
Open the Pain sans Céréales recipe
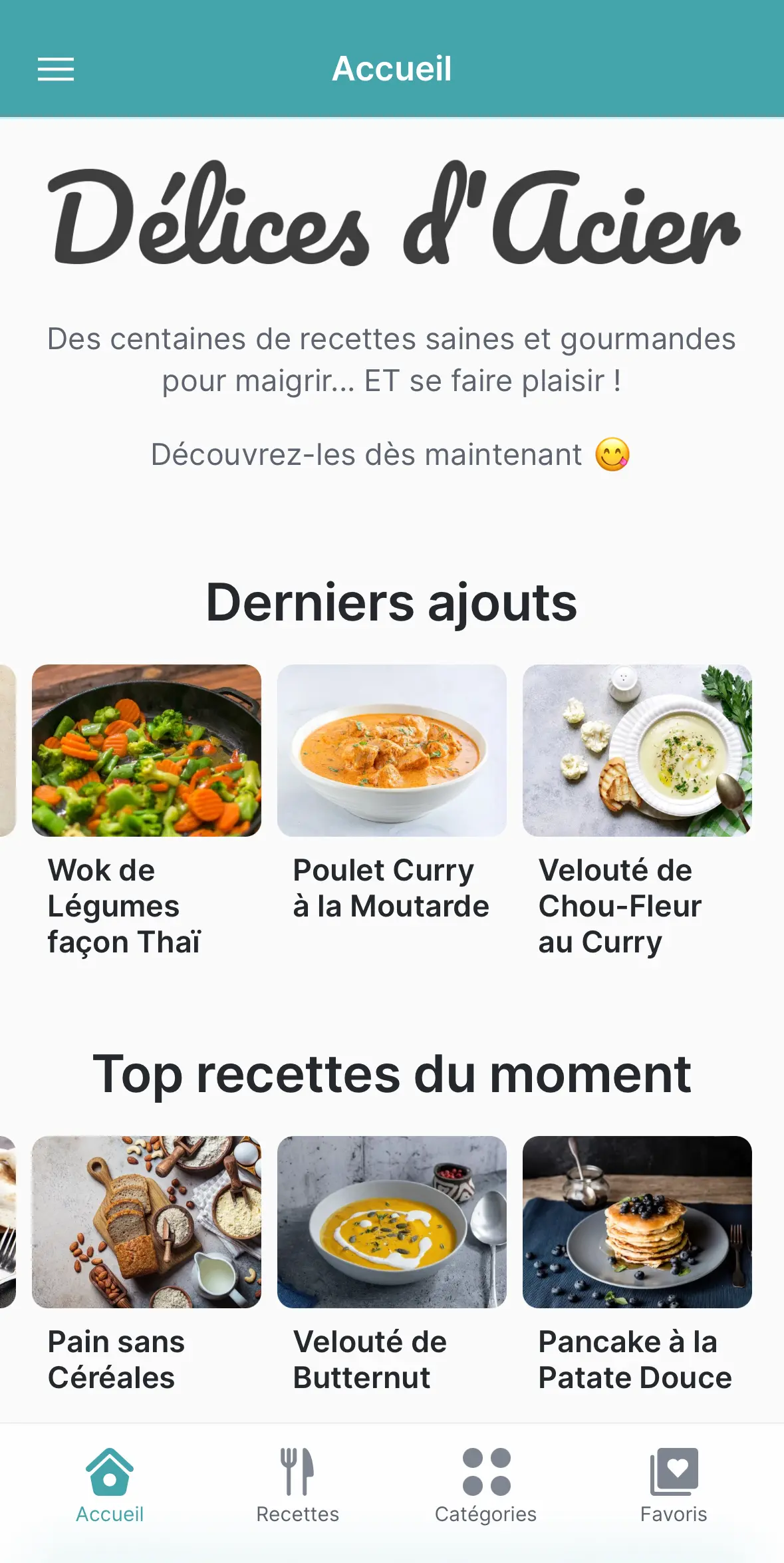click(x=146, y=1222)
